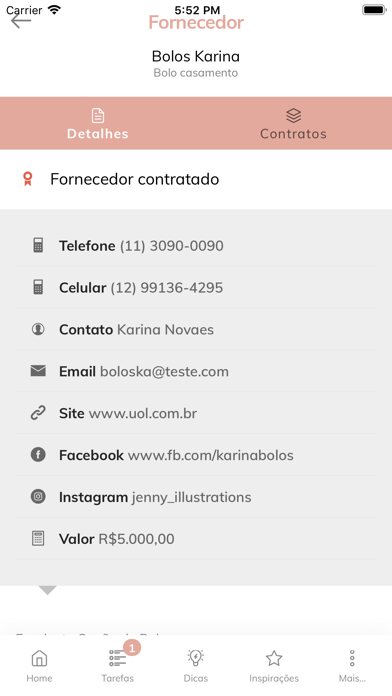Open the Facebook page karinabolos
This screenshot has width=392, height=696.
[x=196, y=455]
